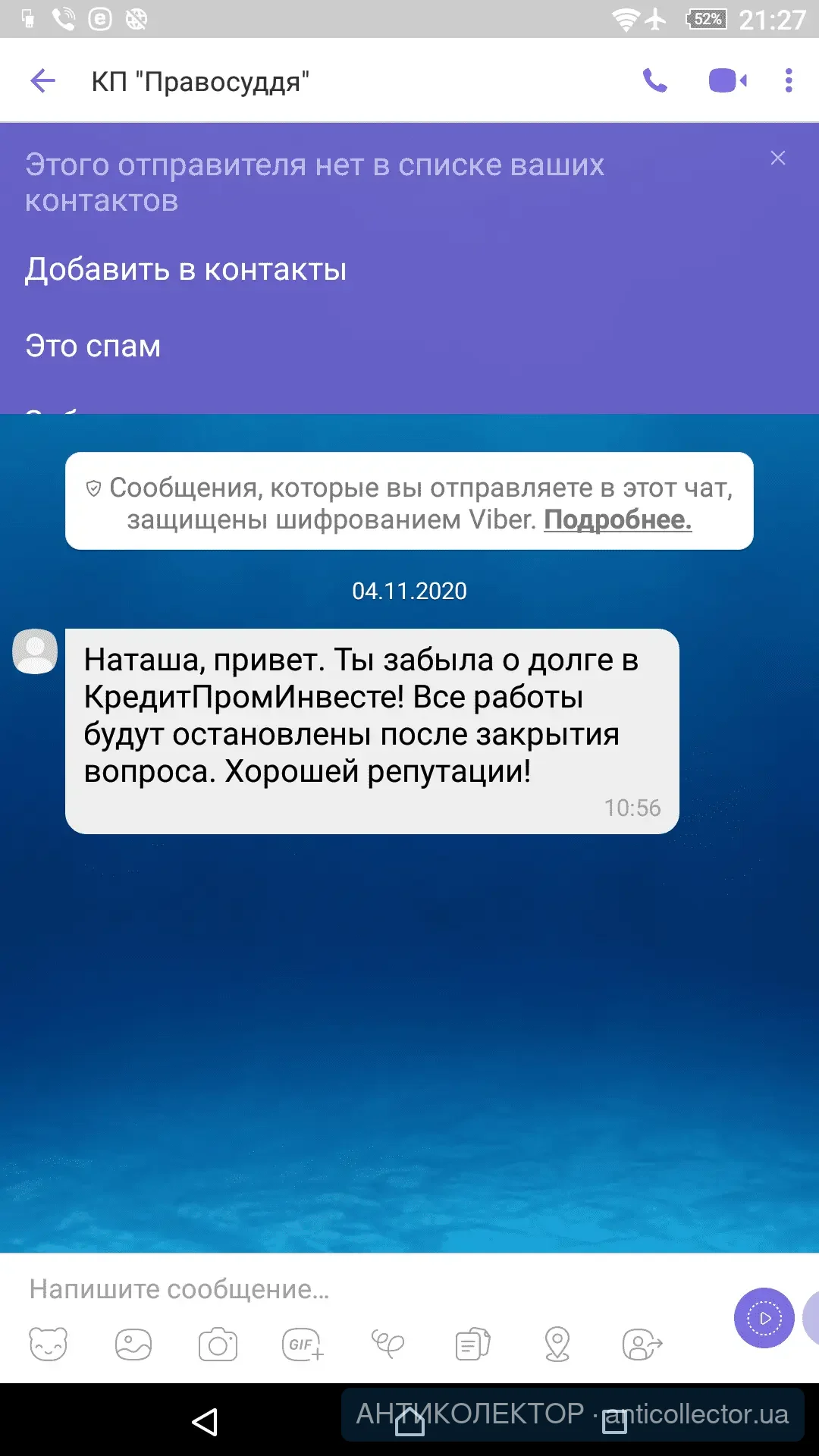Screen dimensions: 819x1456
Task: Add a GIF to the message
Action: 303,1345
